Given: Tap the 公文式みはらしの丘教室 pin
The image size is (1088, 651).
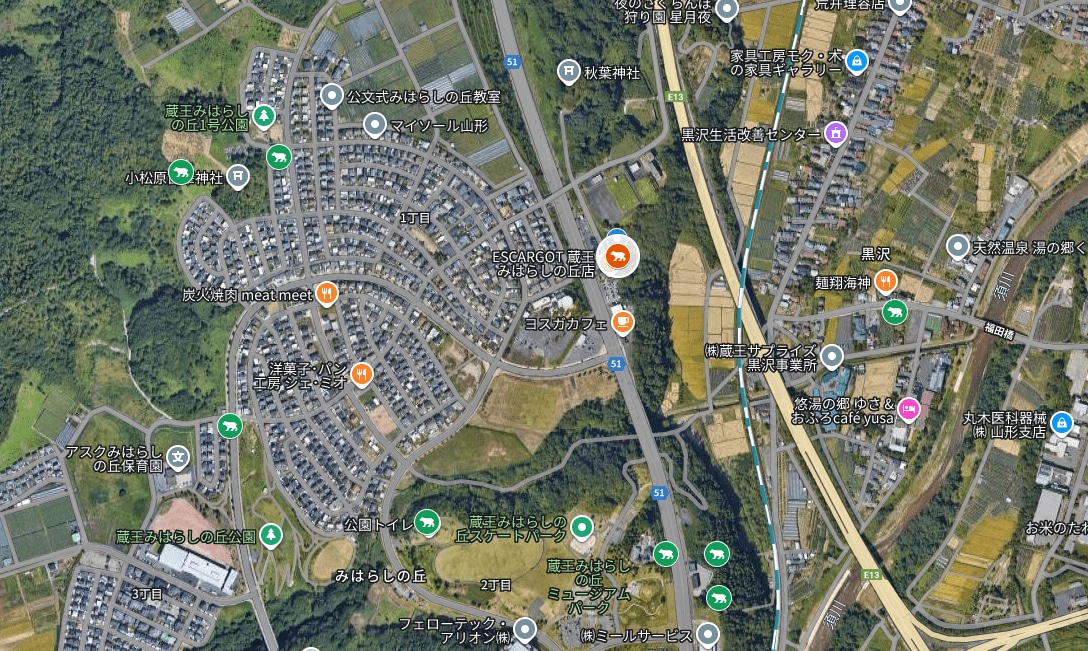Looking at the screenshot, I should point(332,96).
